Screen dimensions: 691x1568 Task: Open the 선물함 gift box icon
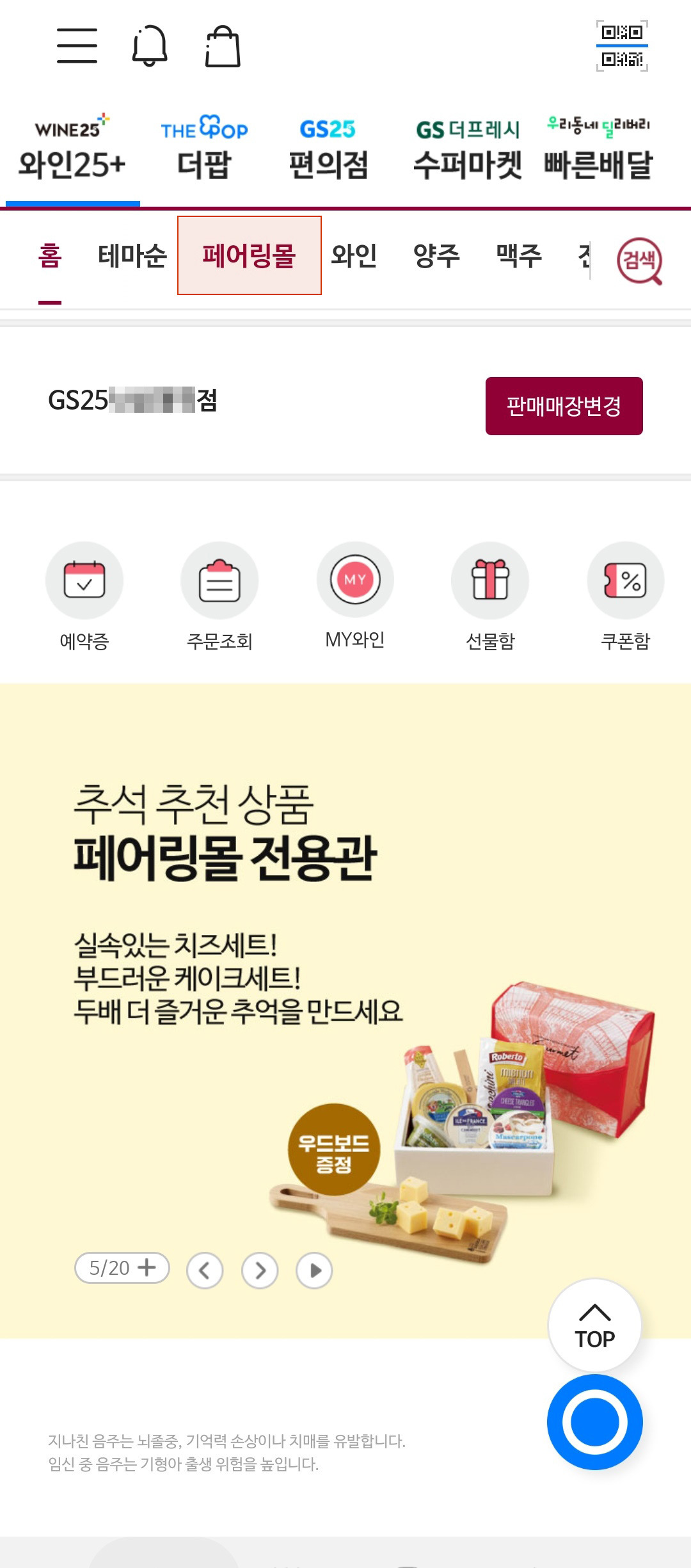pos(490,580)
